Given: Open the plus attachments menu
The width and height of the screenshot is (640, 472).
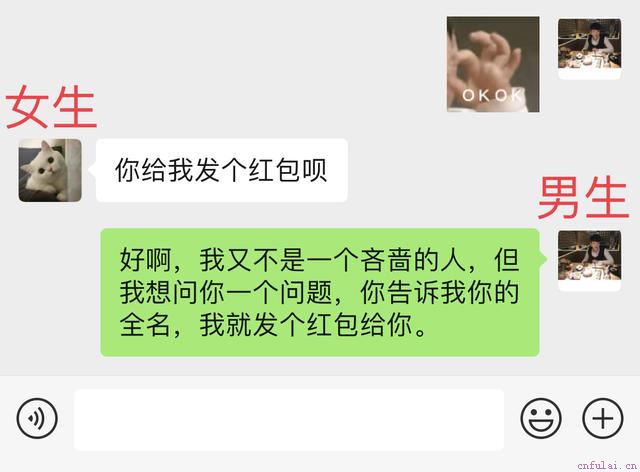Looking at the screenshot, I should pos(602,417).
